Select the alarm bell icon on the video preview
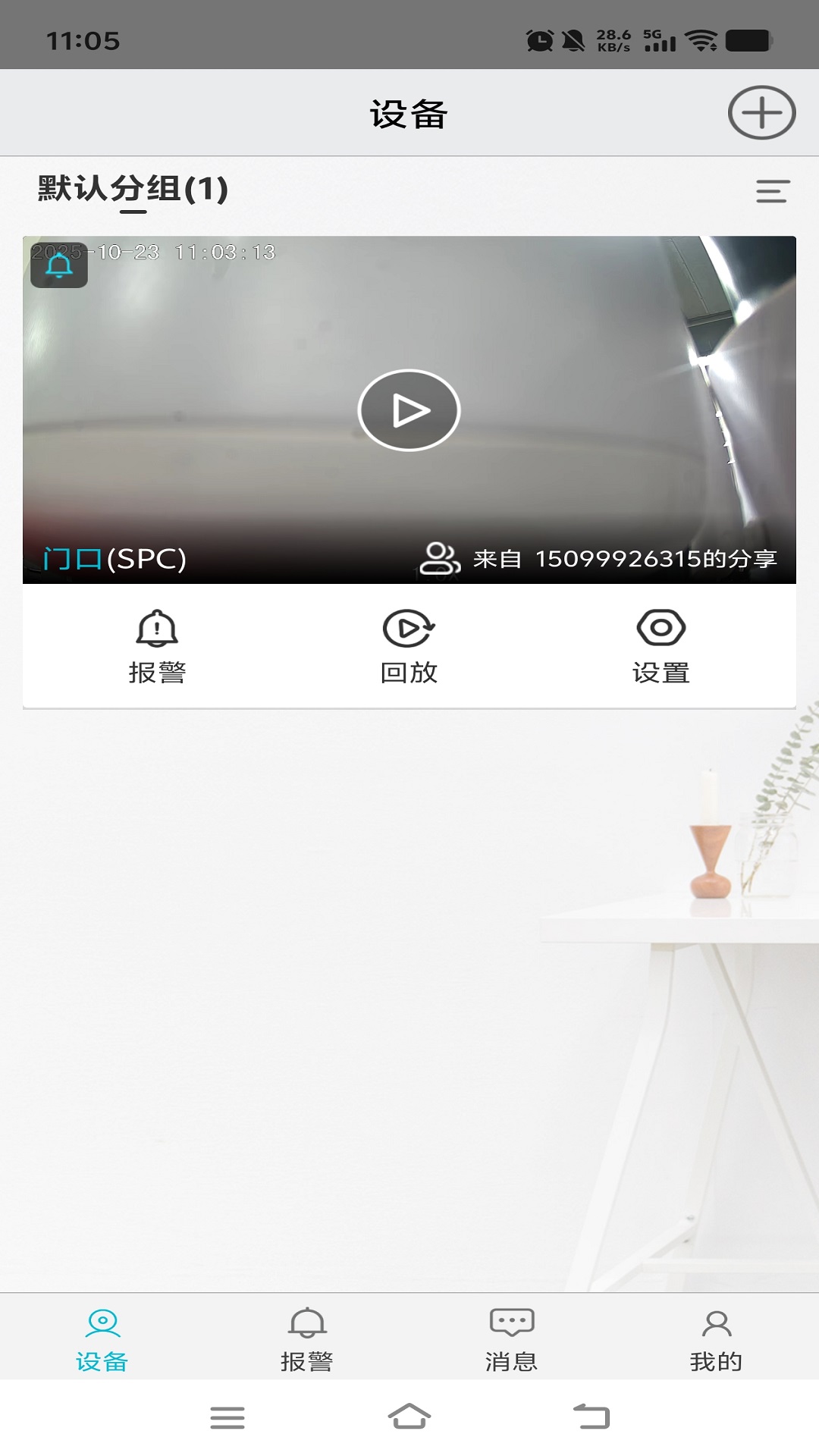This screenshot has width=819, height=1456. [59, 266]
